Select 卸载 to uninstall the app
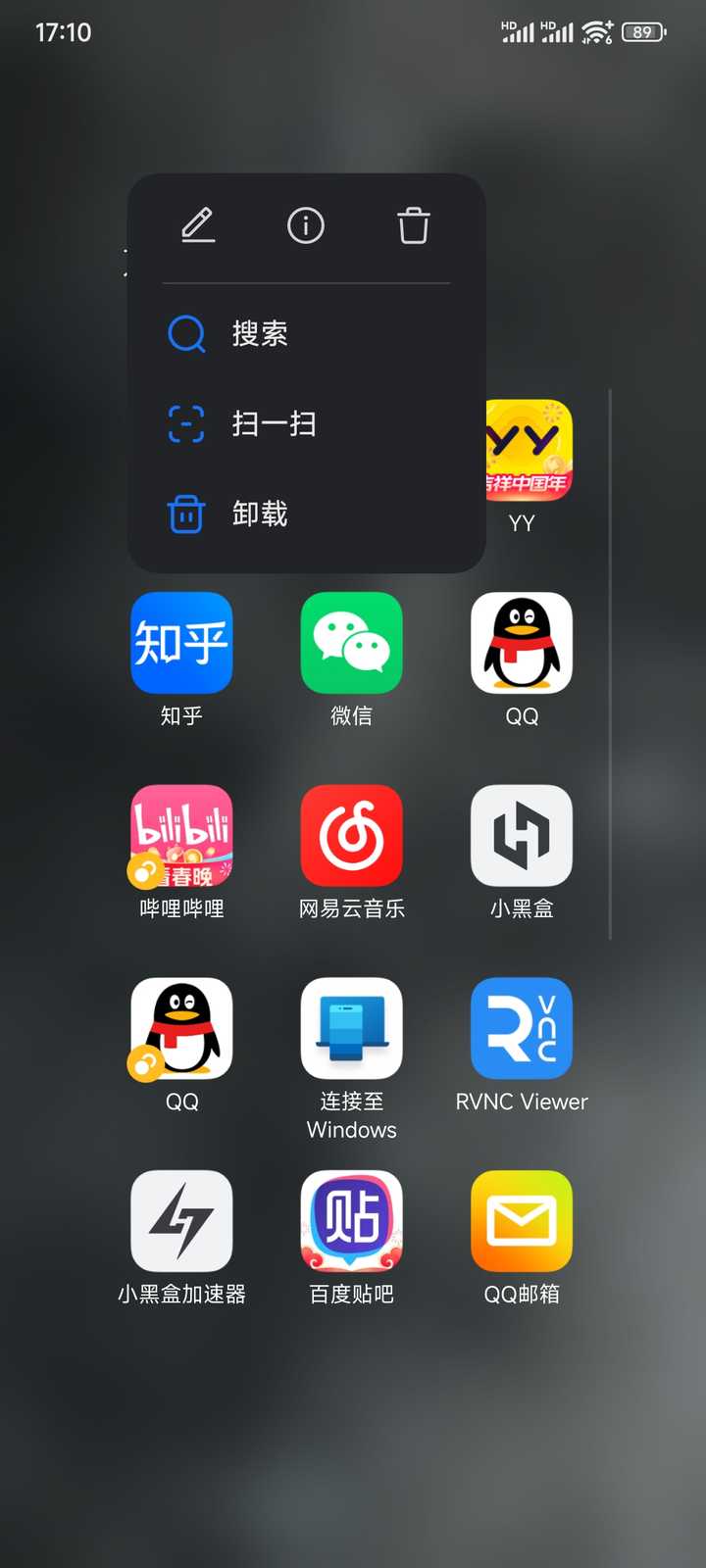Viewport: 706px width, 1568px height. click(x=259, y=514)
